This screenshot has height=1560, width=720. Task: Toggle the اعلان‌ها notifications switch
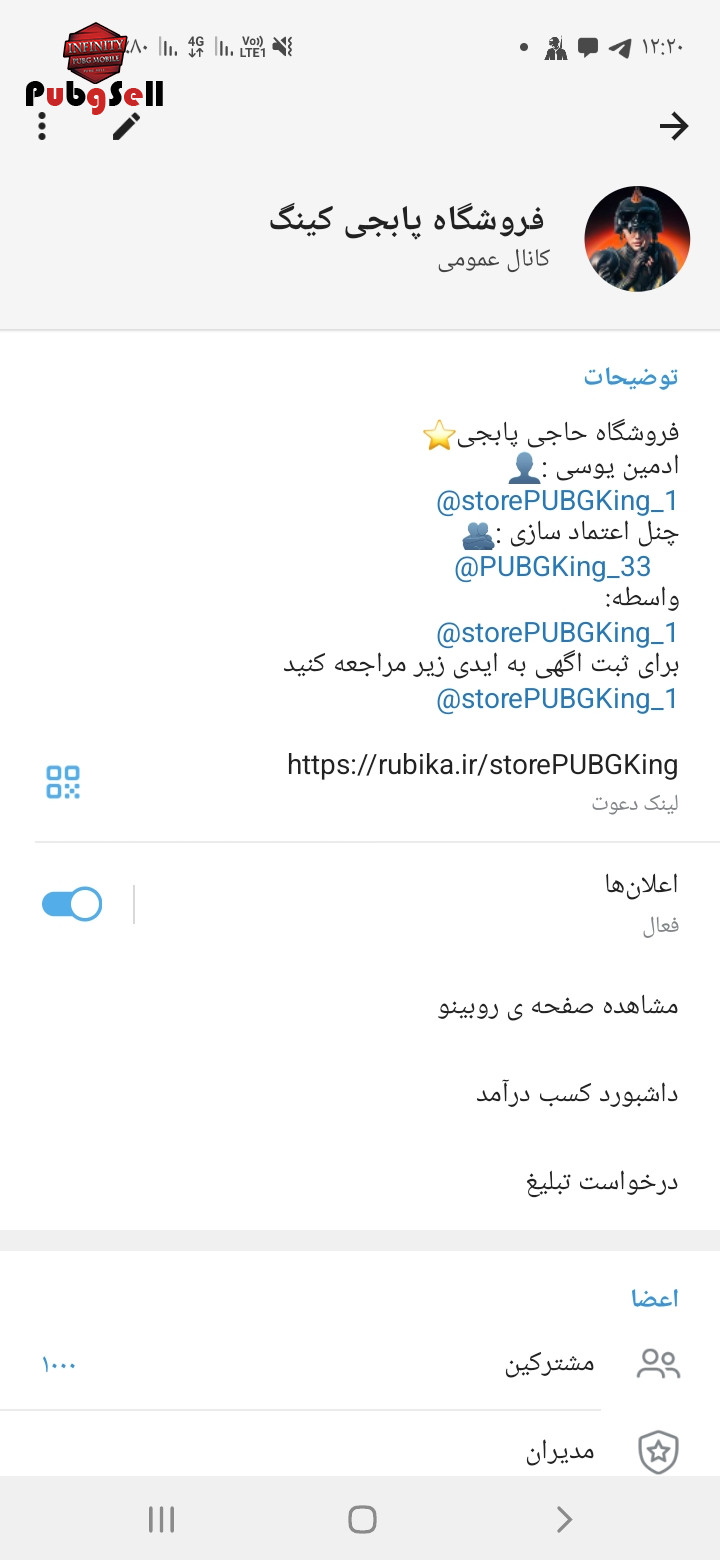click(x=72, y=904)
